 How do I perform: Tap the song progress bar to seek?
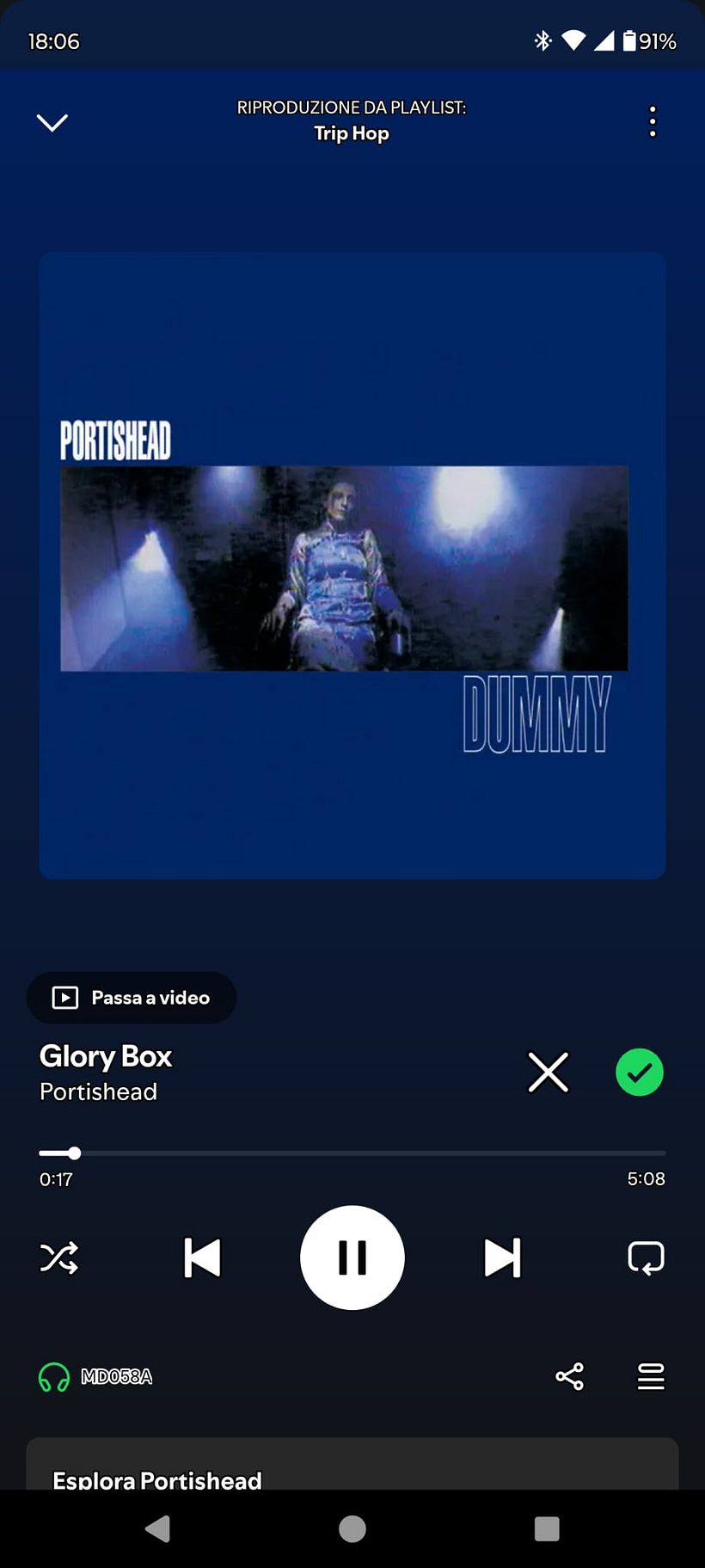[x=352, y=1153]
